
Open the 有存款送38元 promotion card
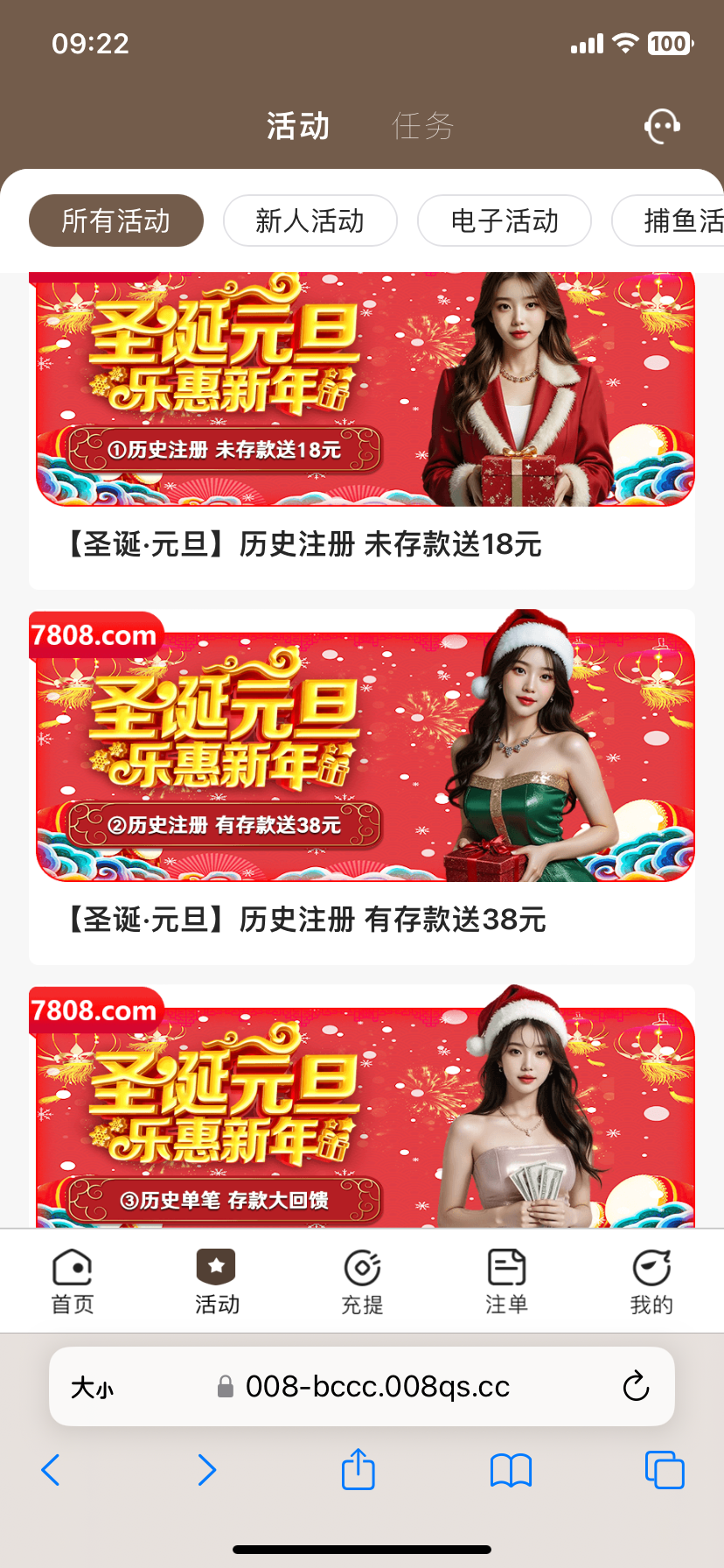362,770
